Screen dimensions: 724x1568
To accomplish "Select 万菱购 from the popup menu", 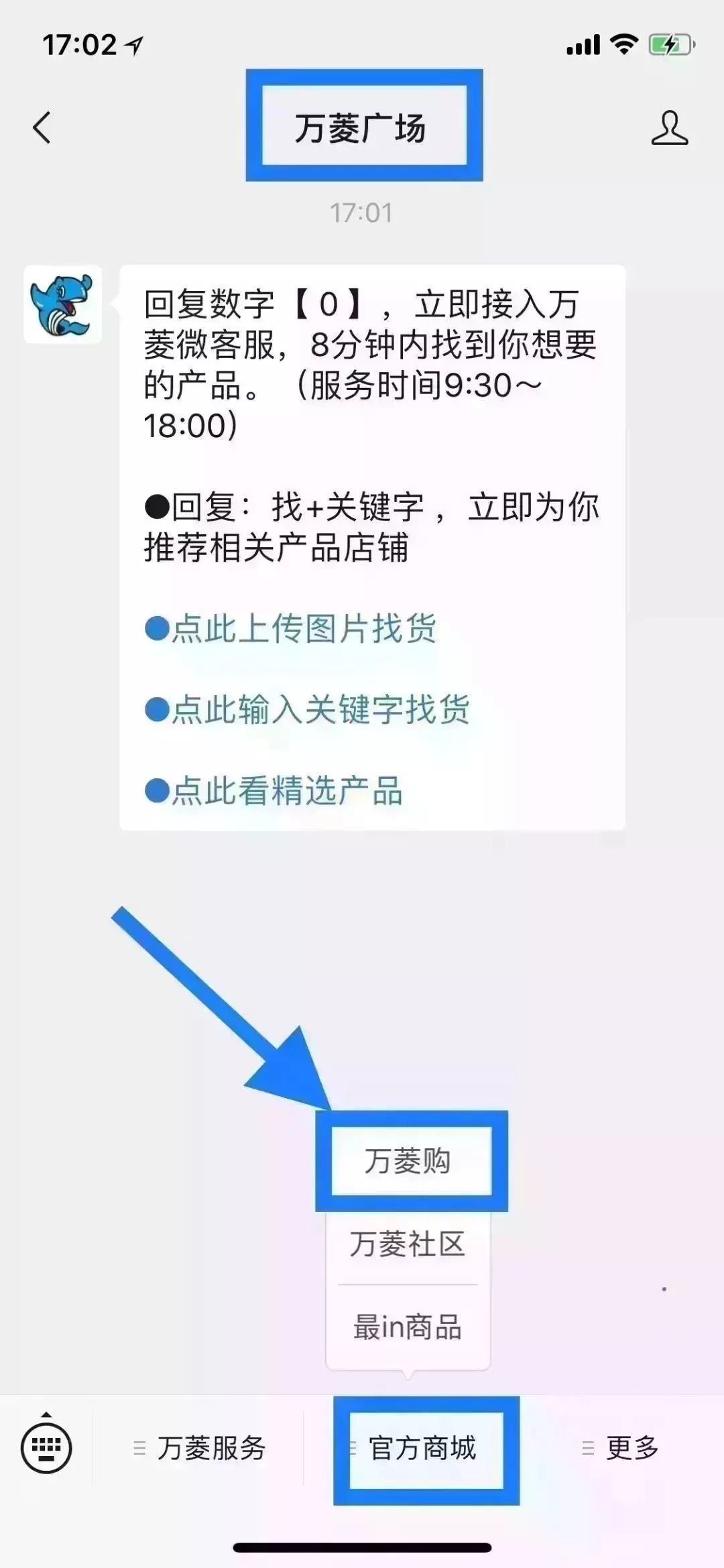I will pyautogui.click(x=408, y=1161).
